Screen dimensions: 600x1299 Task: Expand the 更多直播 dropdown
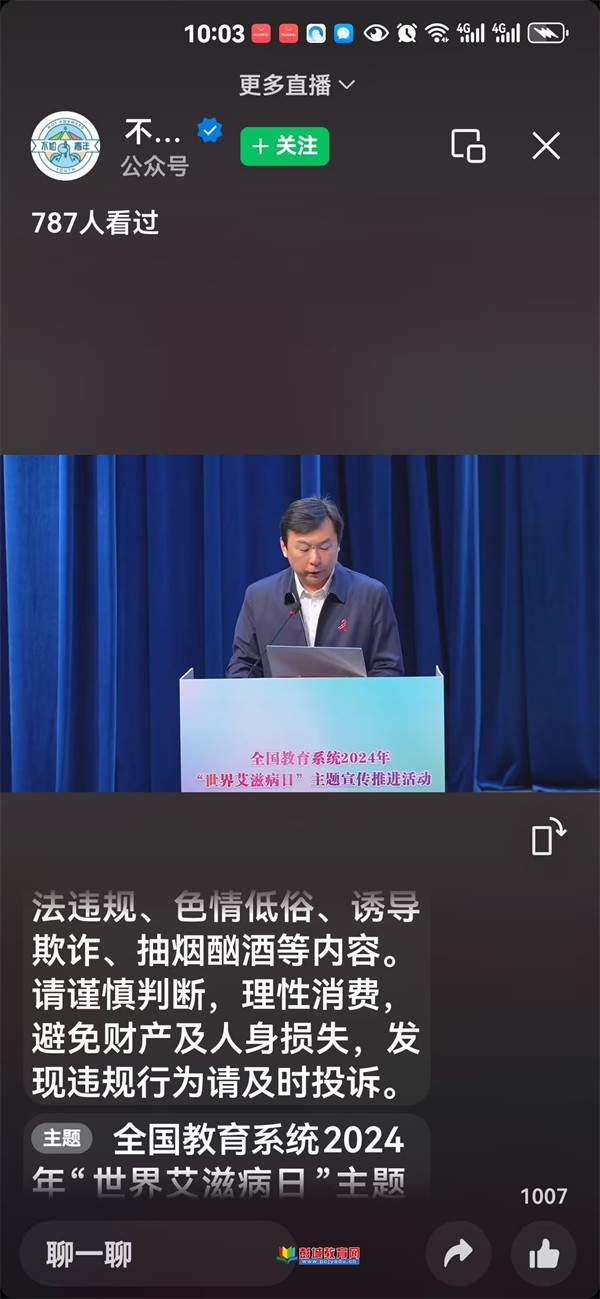point(297,85)
